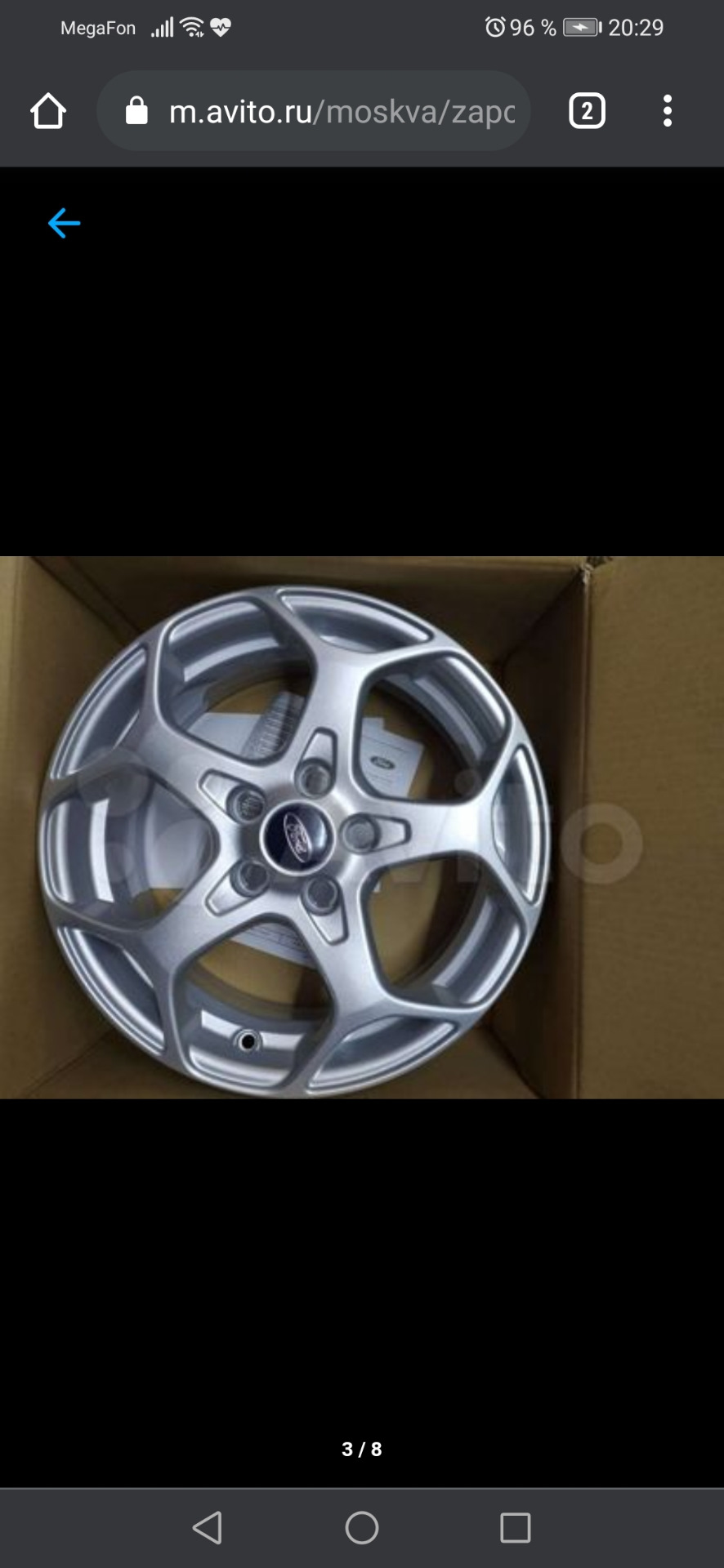Tap the Ford wheel photo
724x1568 pixels.
pos(361,826)
